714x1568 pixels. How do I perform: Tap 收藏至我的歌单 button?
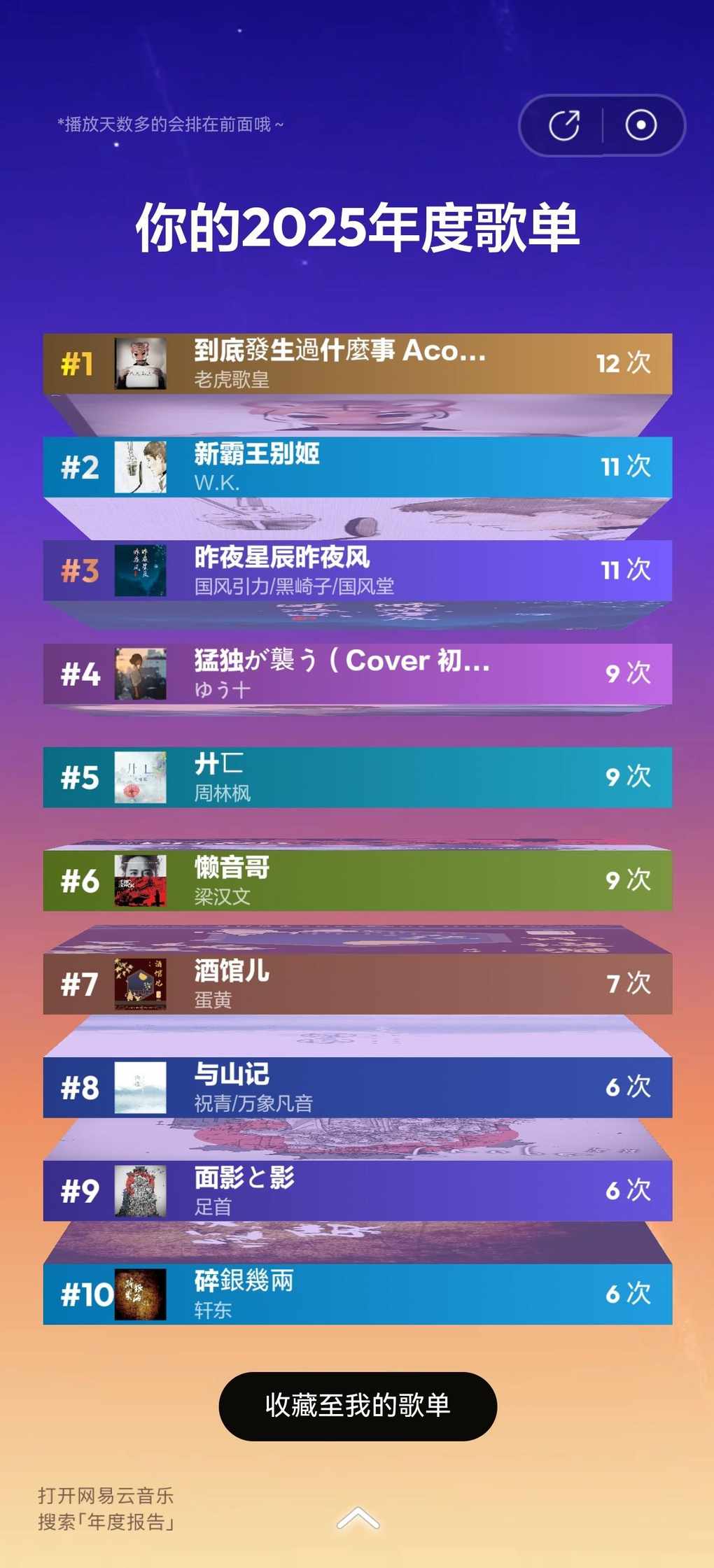358,1406
